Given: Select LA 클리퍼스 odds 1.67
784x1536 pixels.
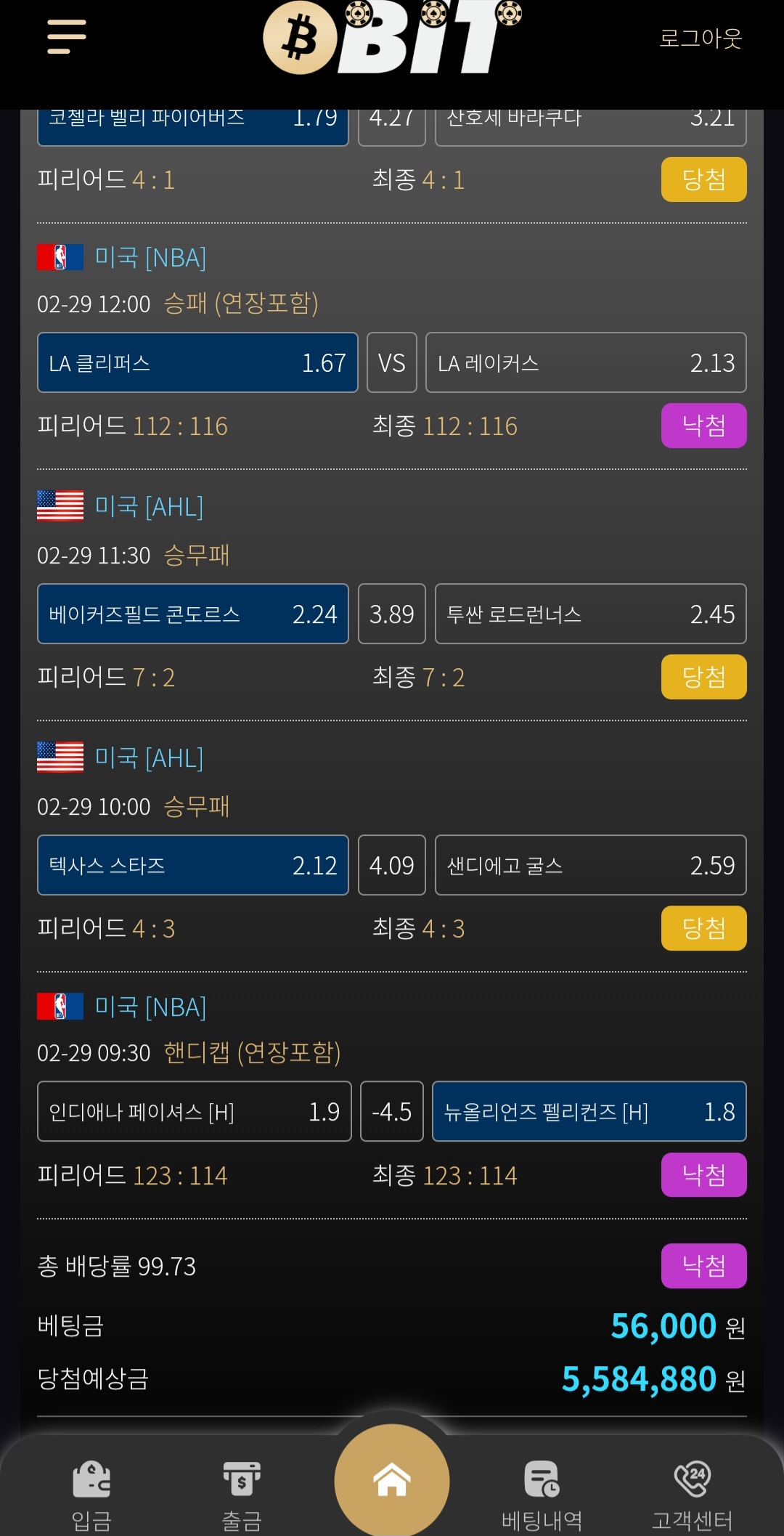Looking at the screenshot, I should click(x=197, y=362).
